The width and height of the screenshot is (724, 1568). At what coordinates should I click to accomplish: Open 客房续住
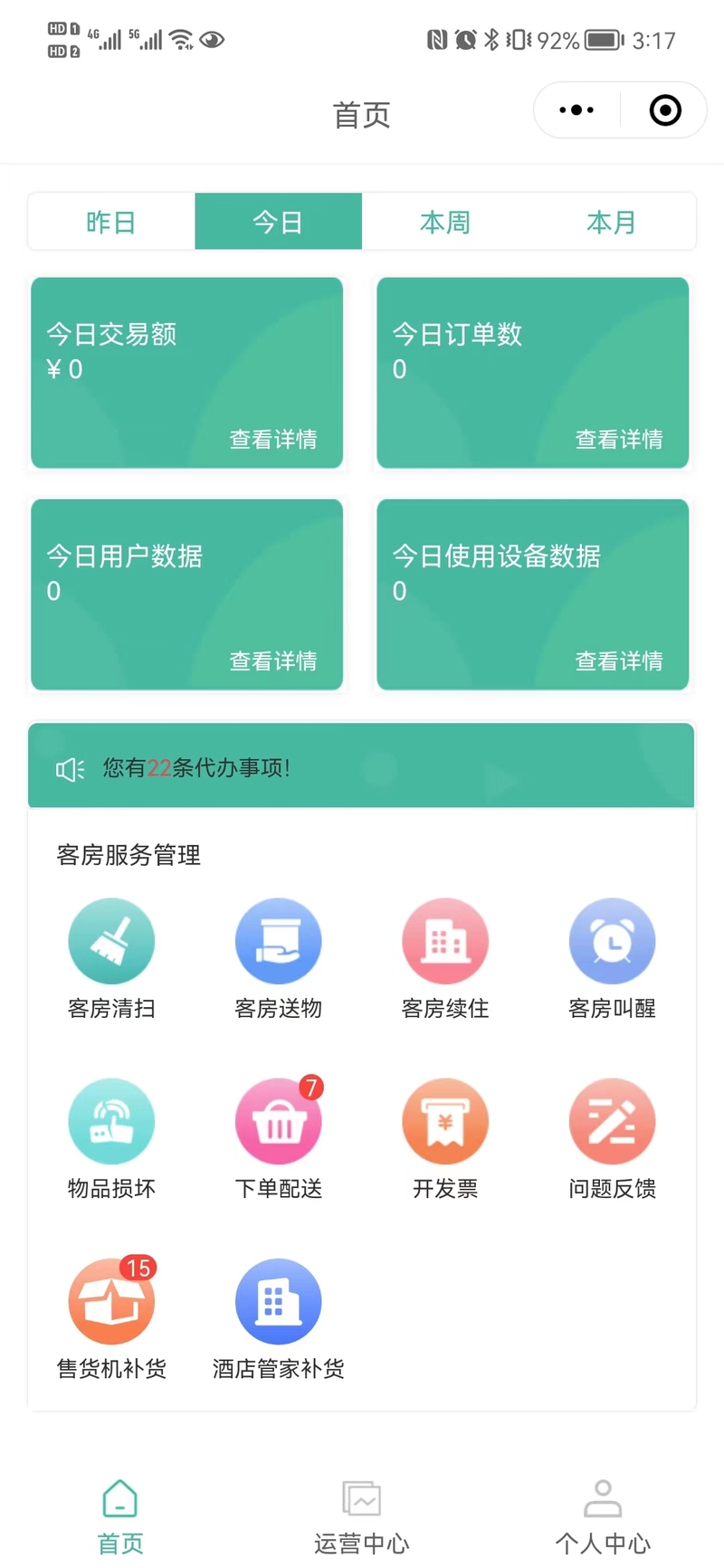[445, 959]
